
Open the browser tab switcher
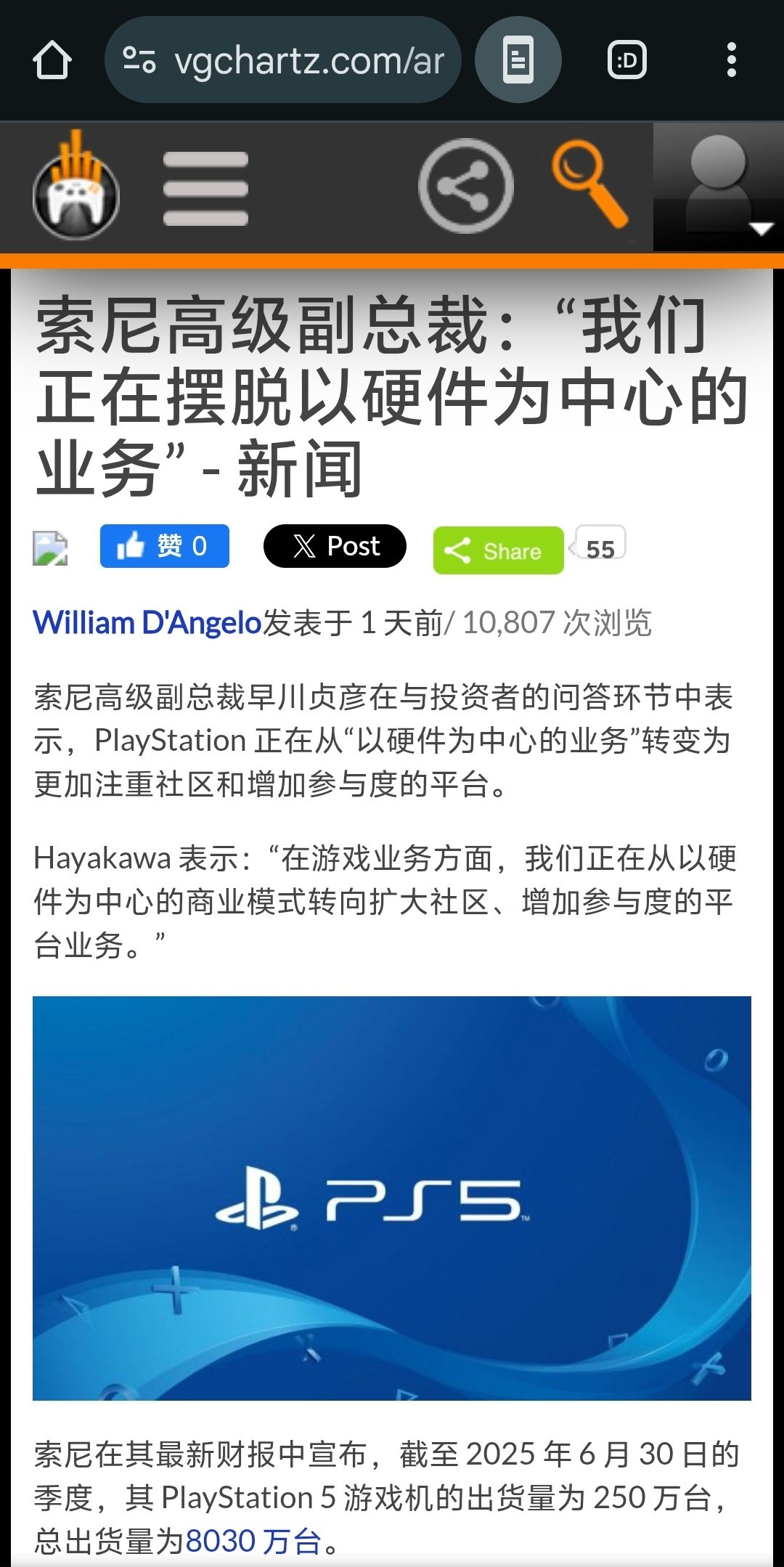pos(626,60)
